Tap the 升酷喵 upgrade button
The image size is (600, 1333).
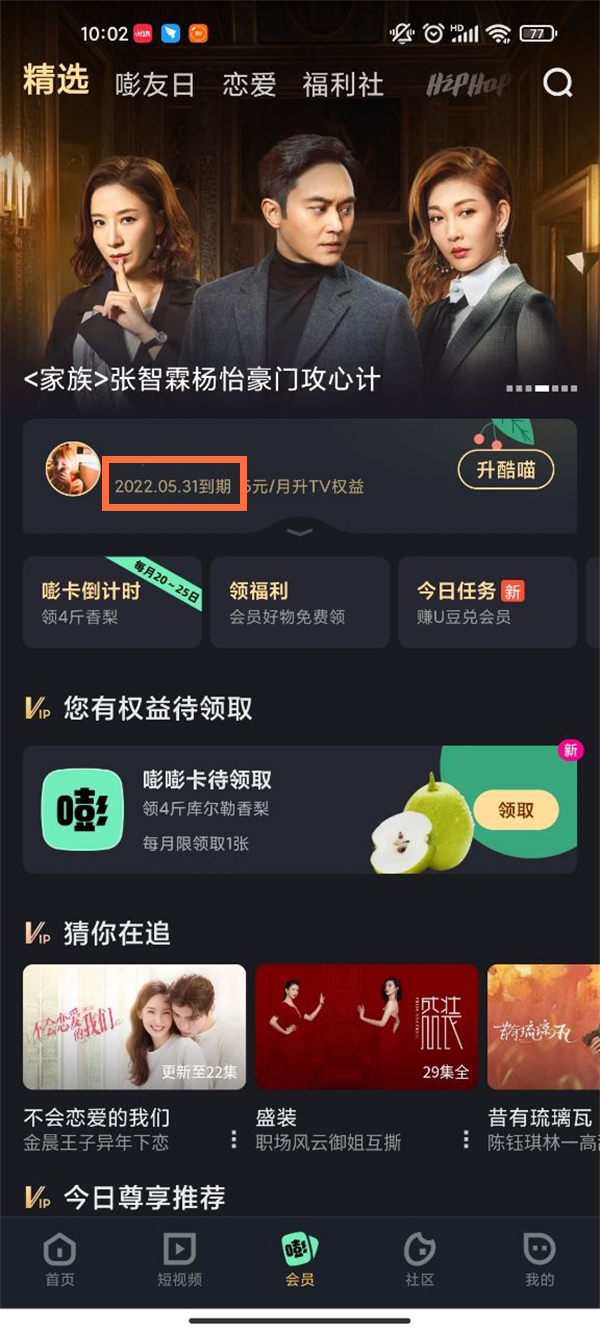506,469
